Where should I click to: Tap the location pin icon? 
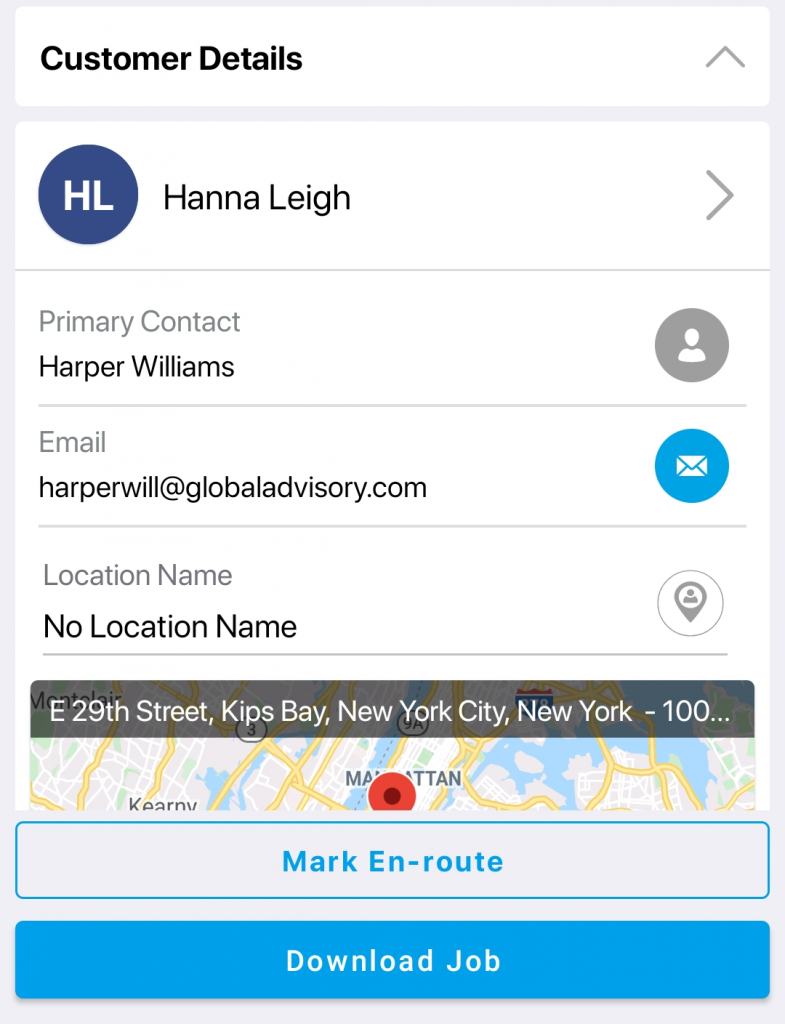690,603
